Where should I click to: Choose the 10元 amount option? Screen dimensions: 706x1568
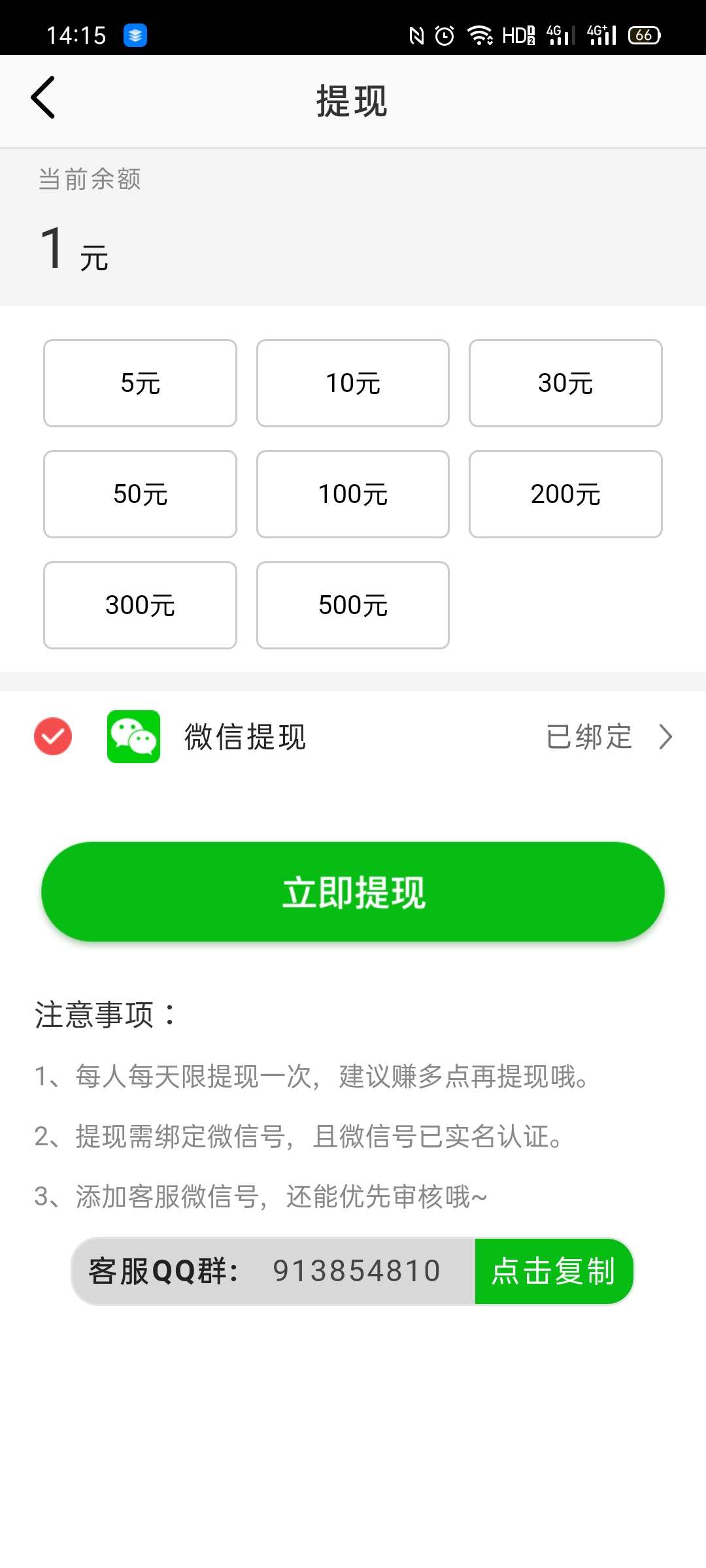[353, 383]
